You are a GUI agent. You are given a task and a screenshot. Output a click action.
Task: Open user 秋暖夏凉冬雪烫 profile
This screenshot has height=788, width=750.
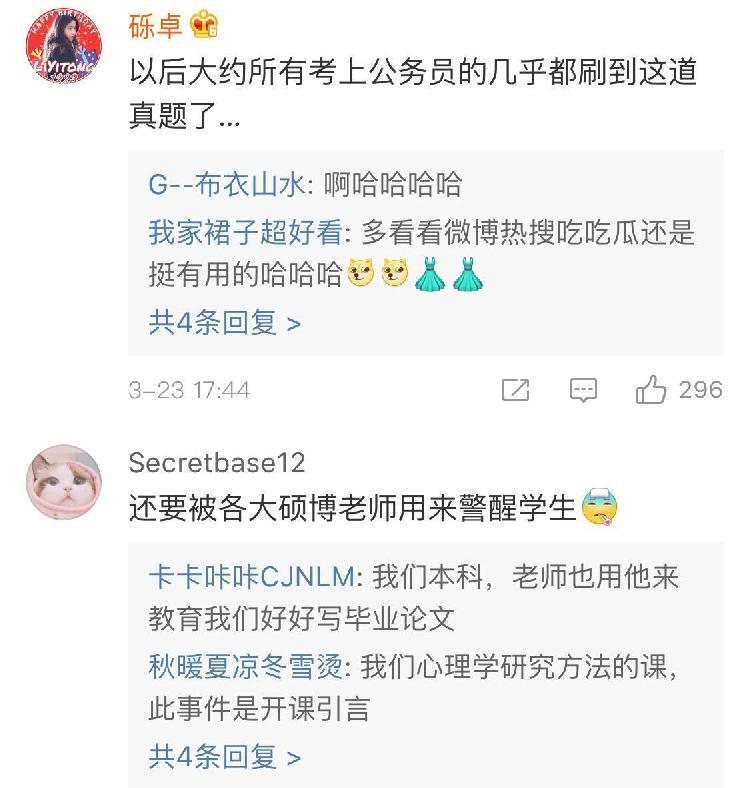pyautogui.click(x=245, y=666)
